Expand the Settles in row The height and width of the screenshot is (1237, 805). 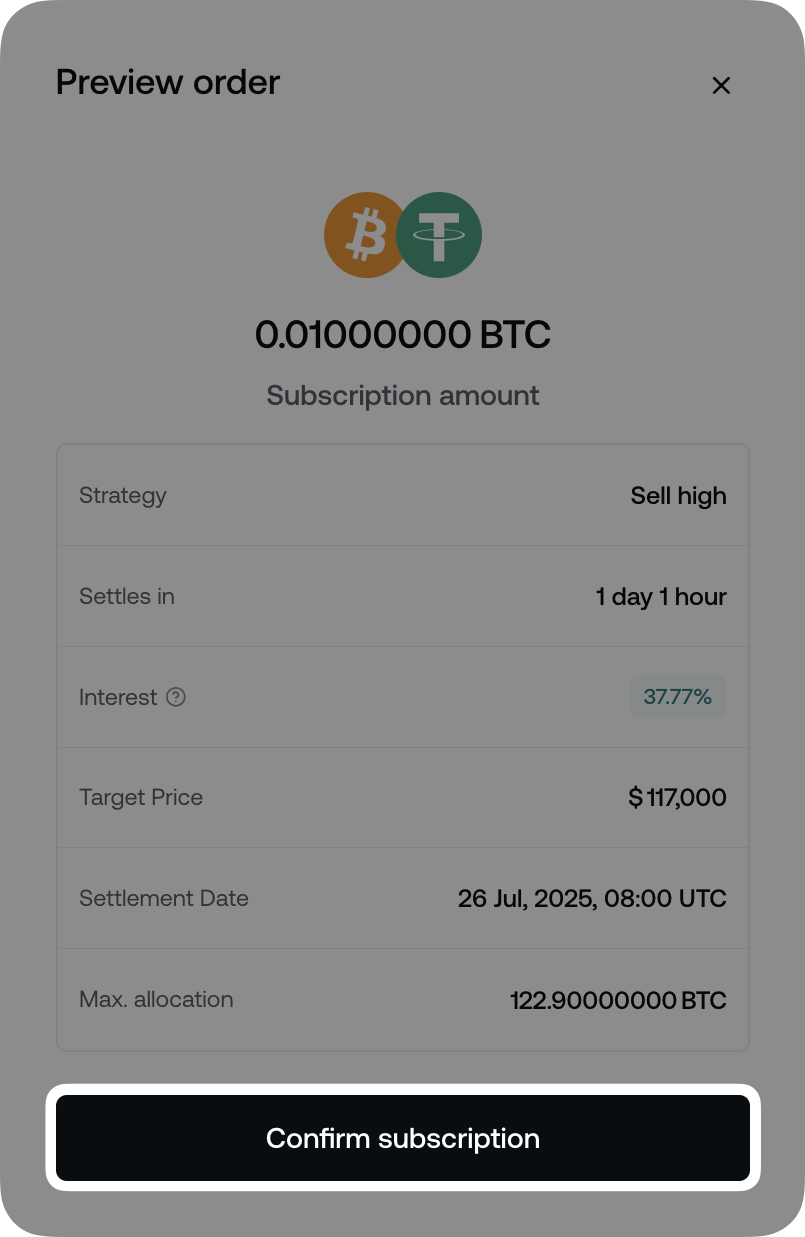tap(403, 596)
